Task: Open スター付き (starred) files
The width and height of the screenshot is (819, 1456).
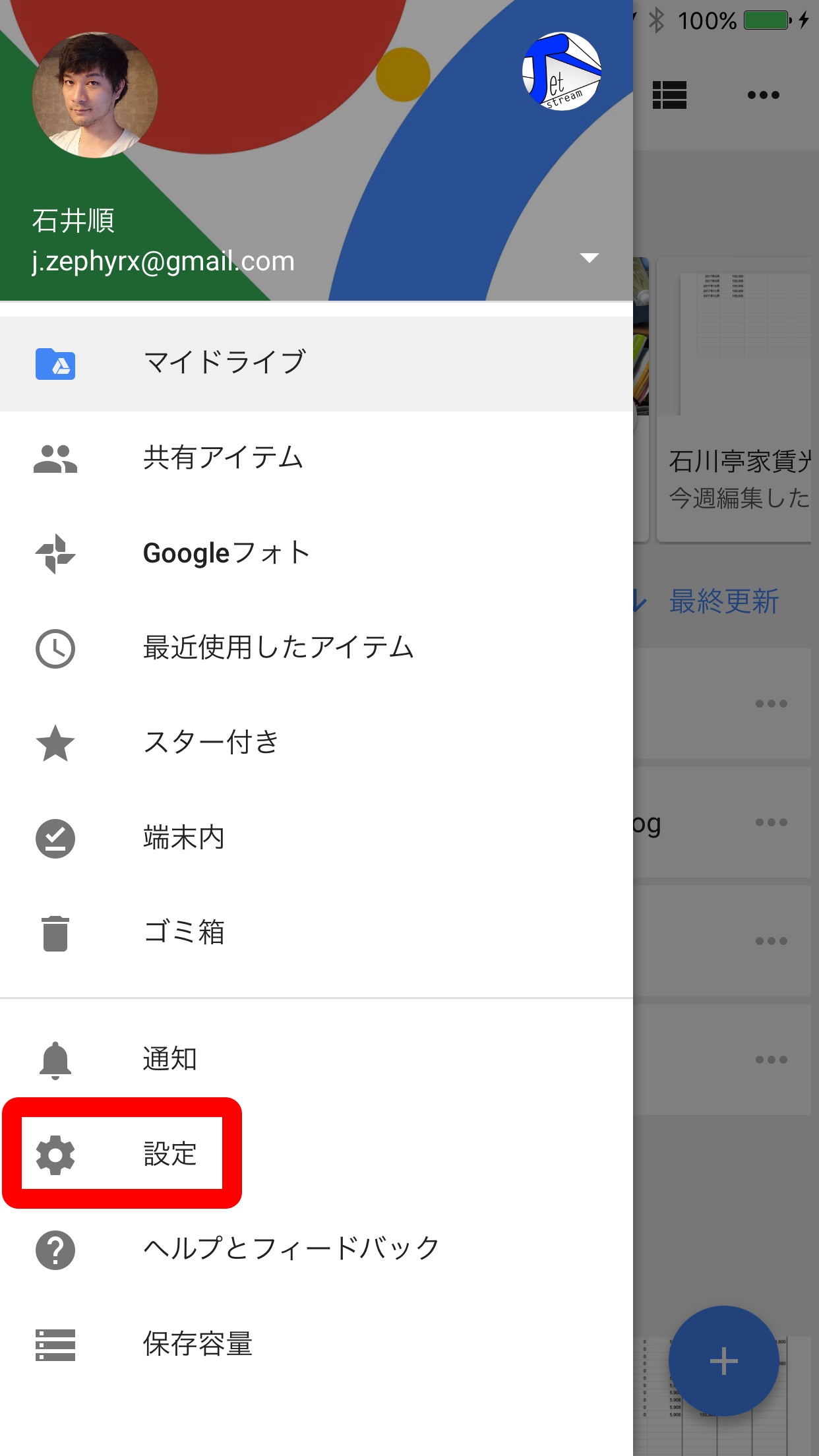Action: point(211,743)
